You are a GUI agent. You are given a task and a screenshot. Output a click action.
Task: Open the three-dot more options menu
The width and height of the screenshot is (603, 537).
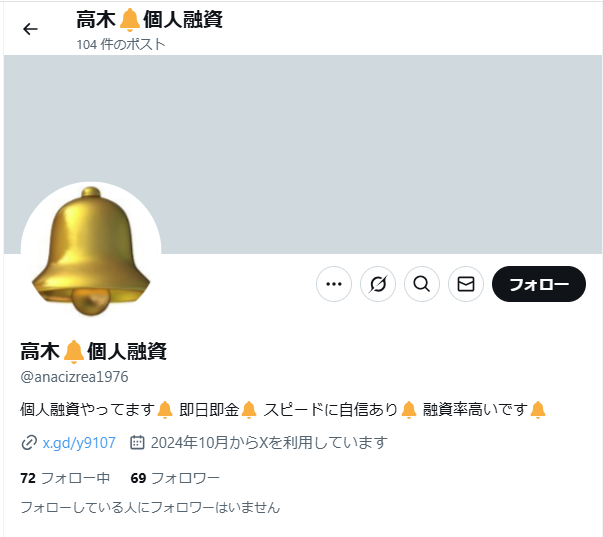pyautogui.click(x=334, y=284)
